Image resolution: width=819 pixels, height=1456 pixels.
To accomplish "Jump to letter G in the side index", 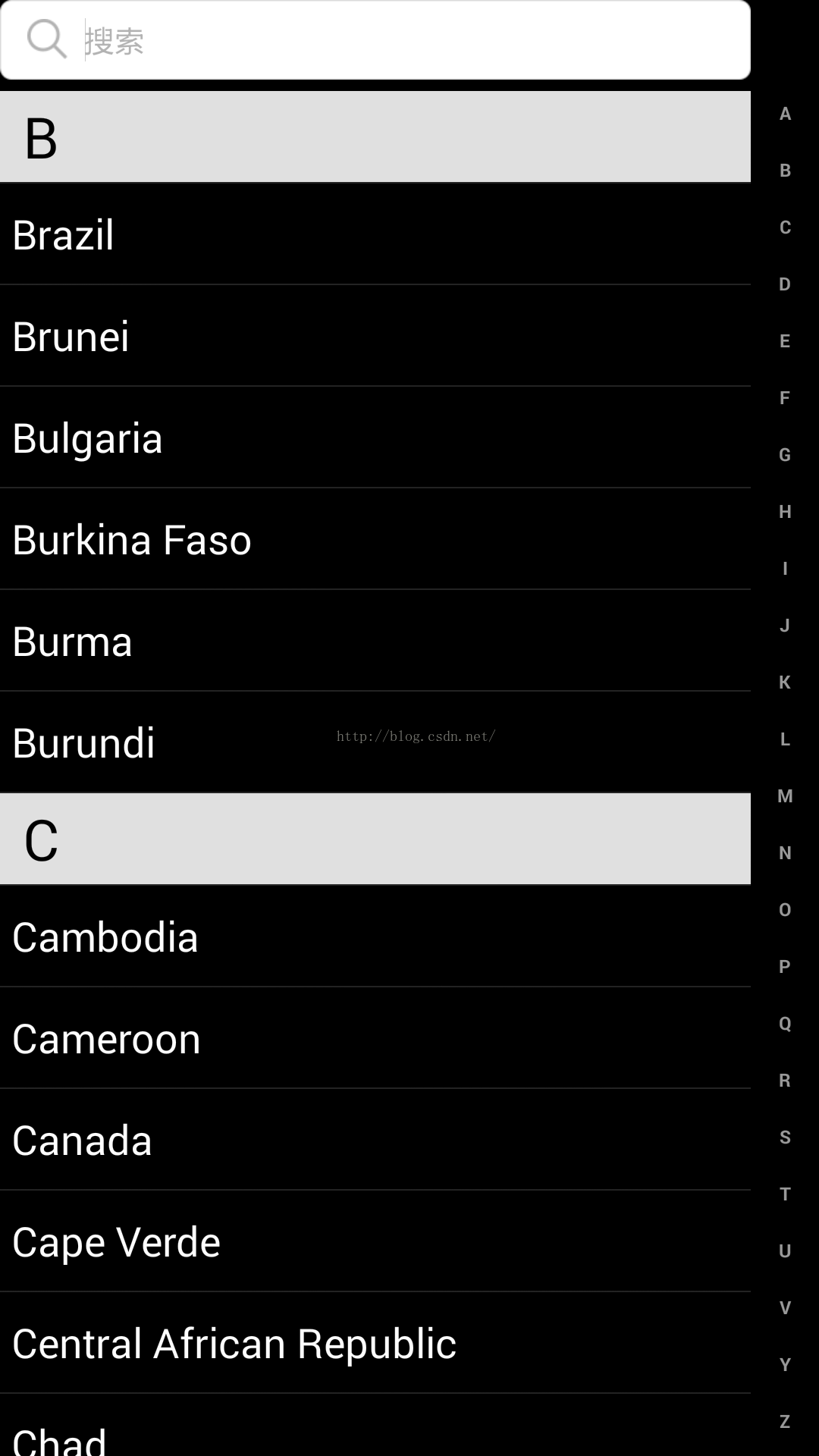I will (785, 455).
